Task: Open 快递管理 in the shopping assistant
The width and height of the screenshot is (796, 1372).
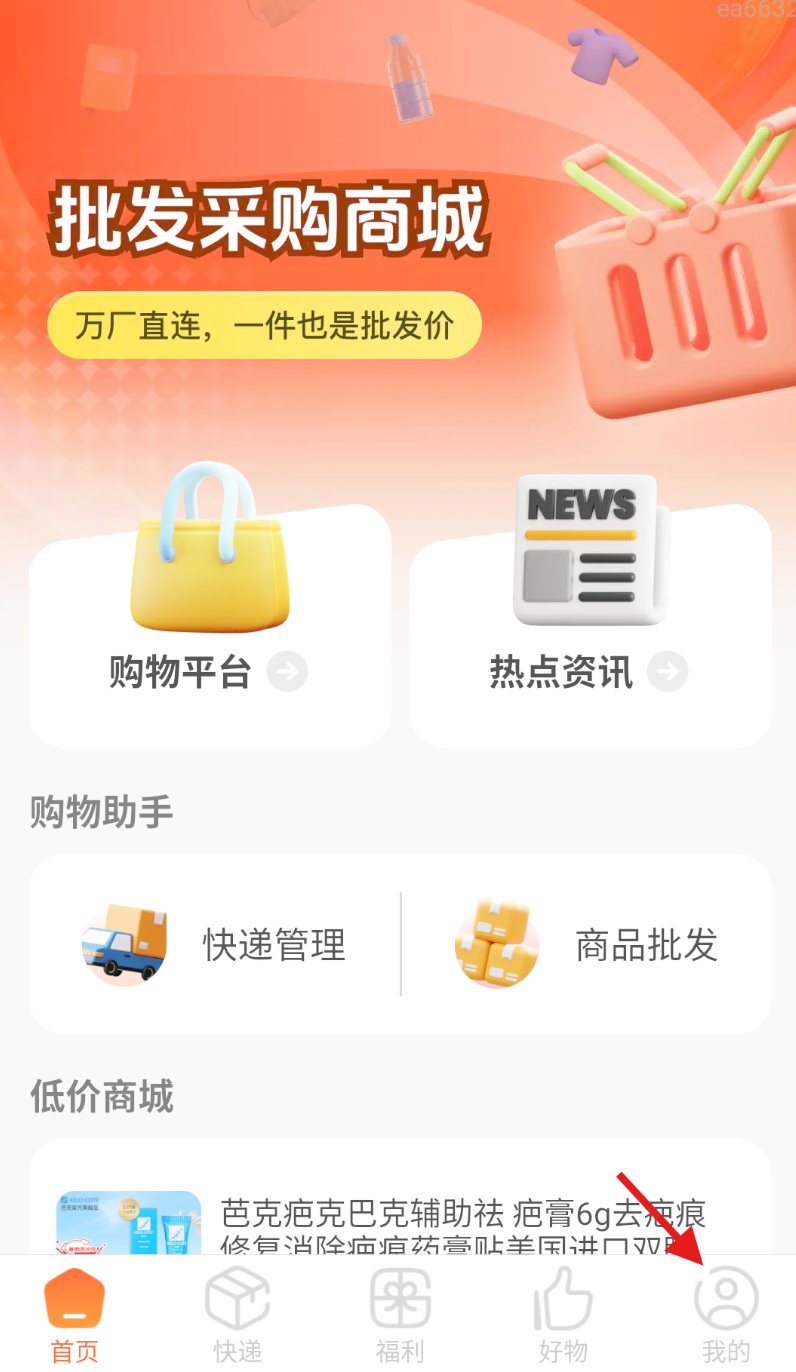Action: [x=215, y=944]
